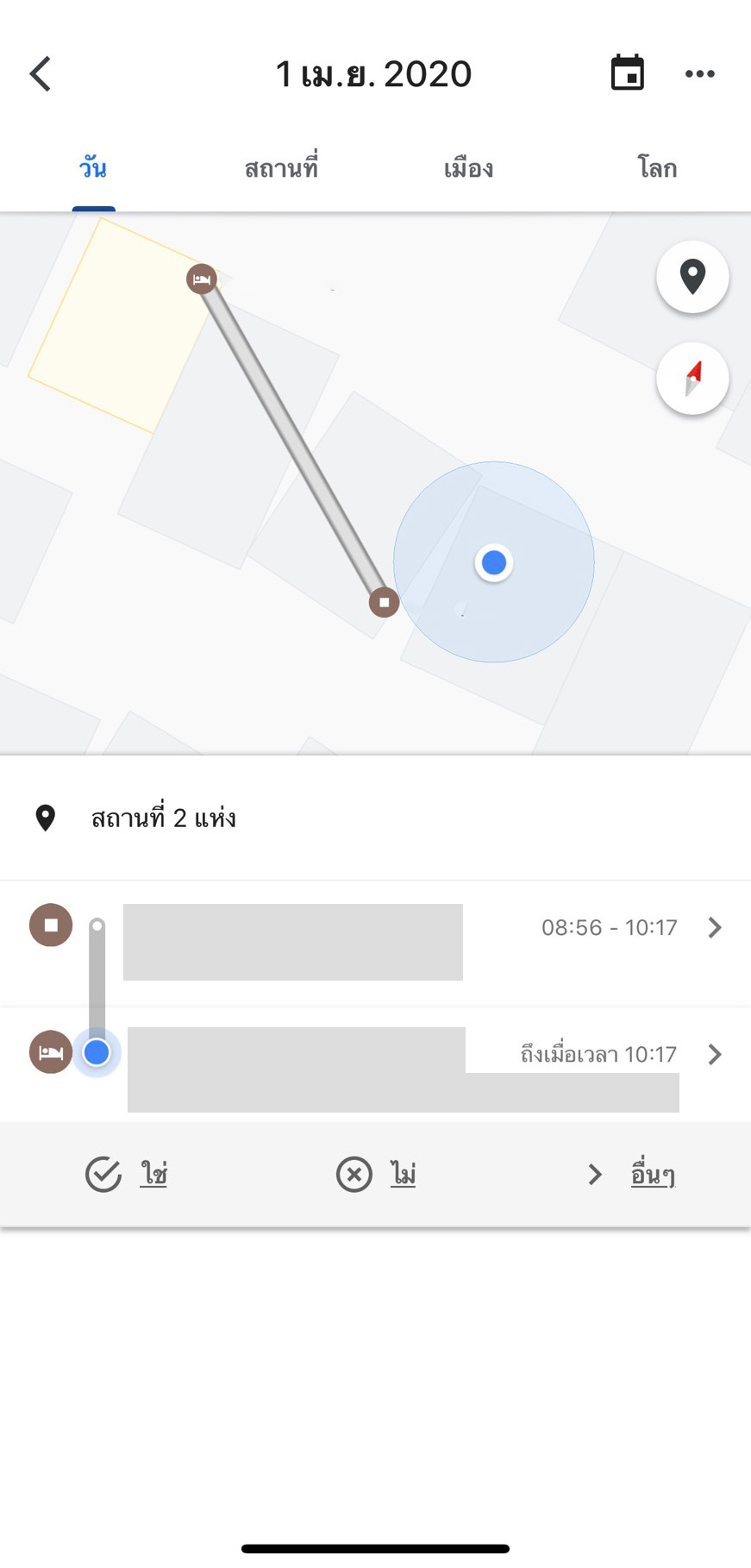The image size is (751, 1568).
Task: Reject location with the X ไม่ option
Action: (375, 1173)
